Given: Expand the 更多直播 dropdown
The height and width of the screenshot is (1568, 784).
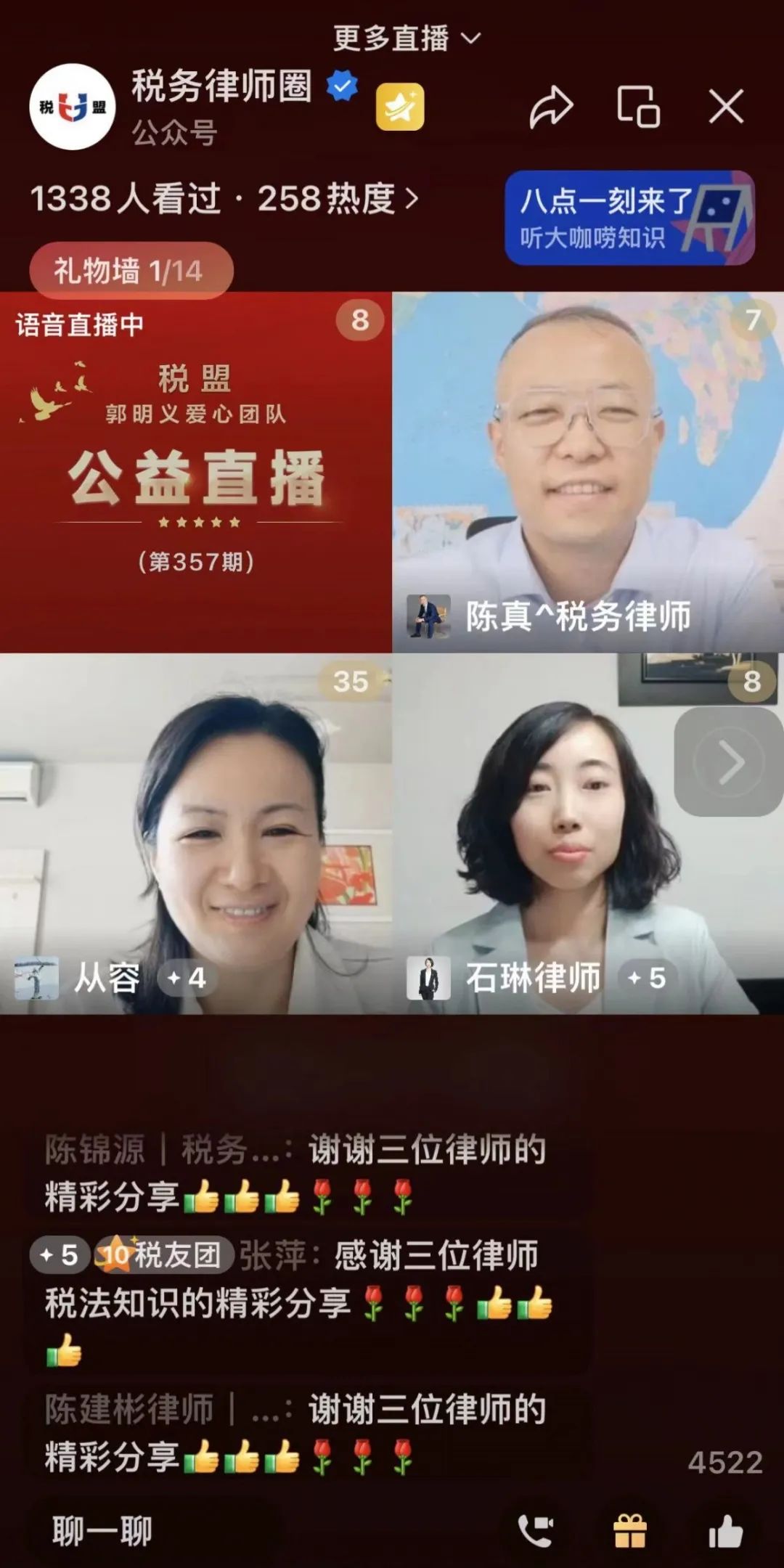Looking at the screenshot, I should (x=407, y=38).
